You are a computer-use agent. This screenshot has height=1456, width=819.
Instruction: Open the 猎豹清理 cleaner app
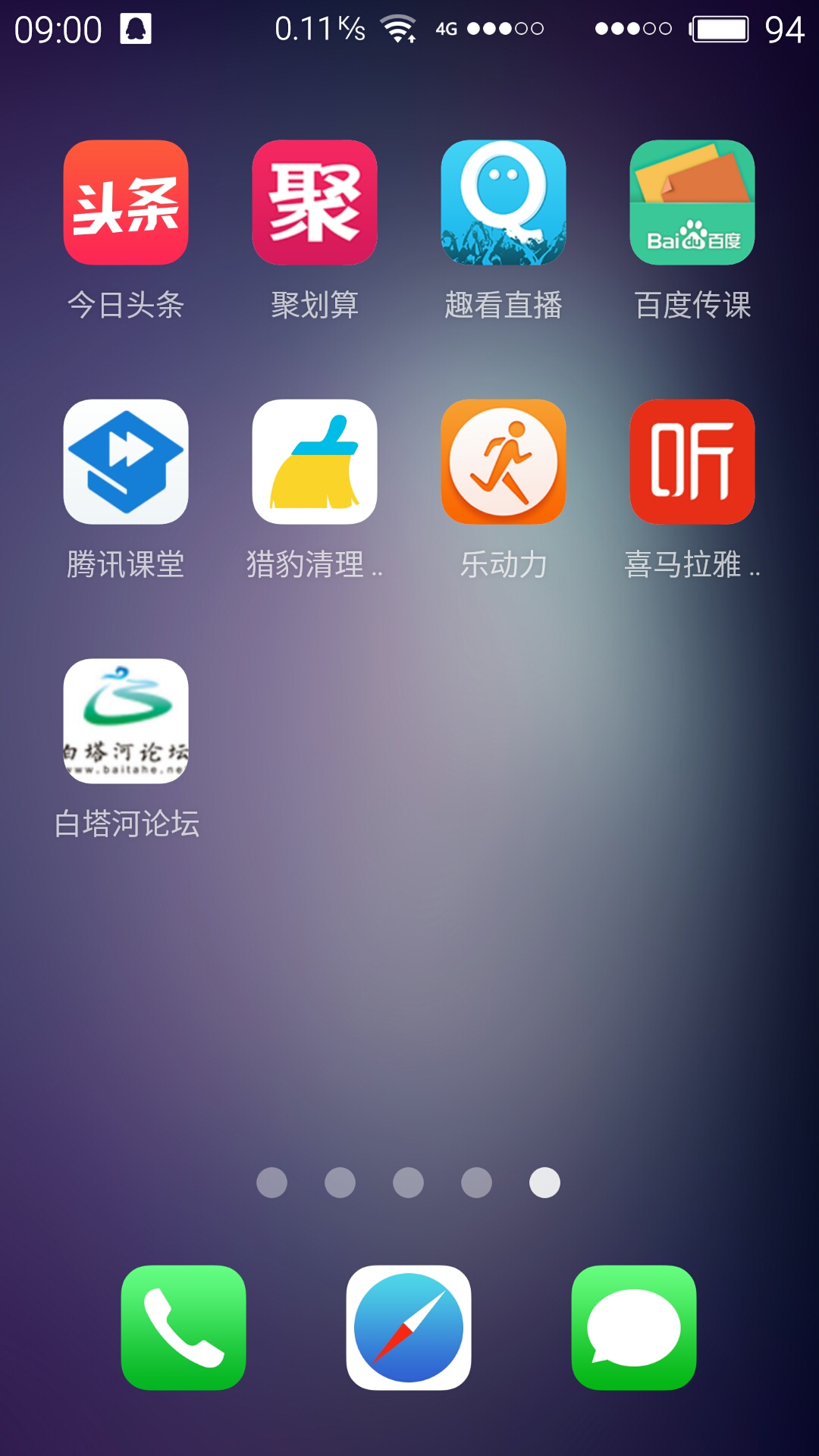315,462
